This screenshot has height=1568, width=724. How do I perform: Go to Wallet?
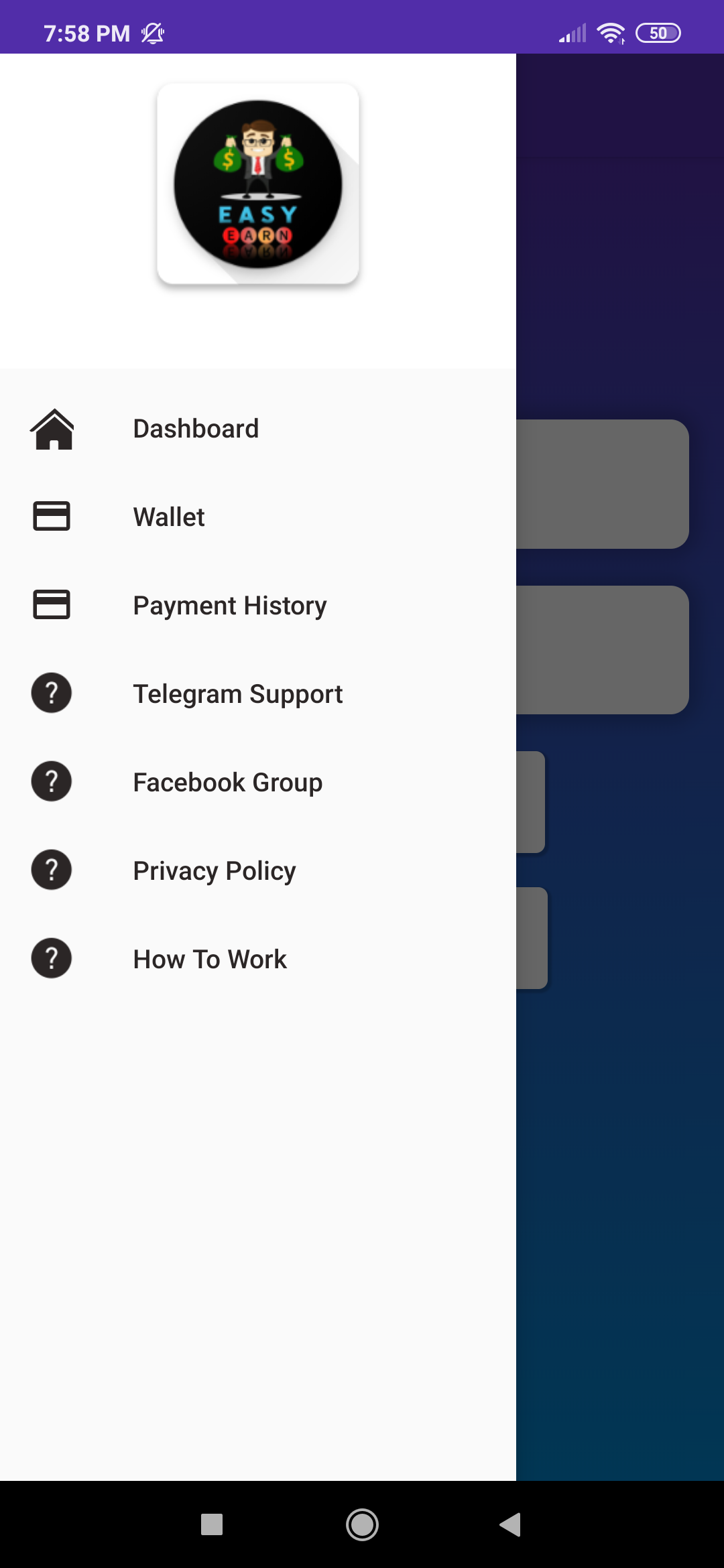(169, 517)
